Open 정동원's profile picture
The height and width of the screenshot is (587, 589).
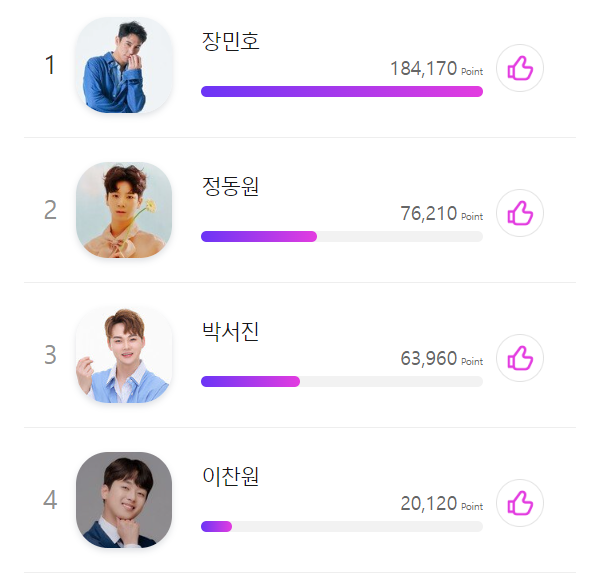pyautogui.click(x=124, y=210)
